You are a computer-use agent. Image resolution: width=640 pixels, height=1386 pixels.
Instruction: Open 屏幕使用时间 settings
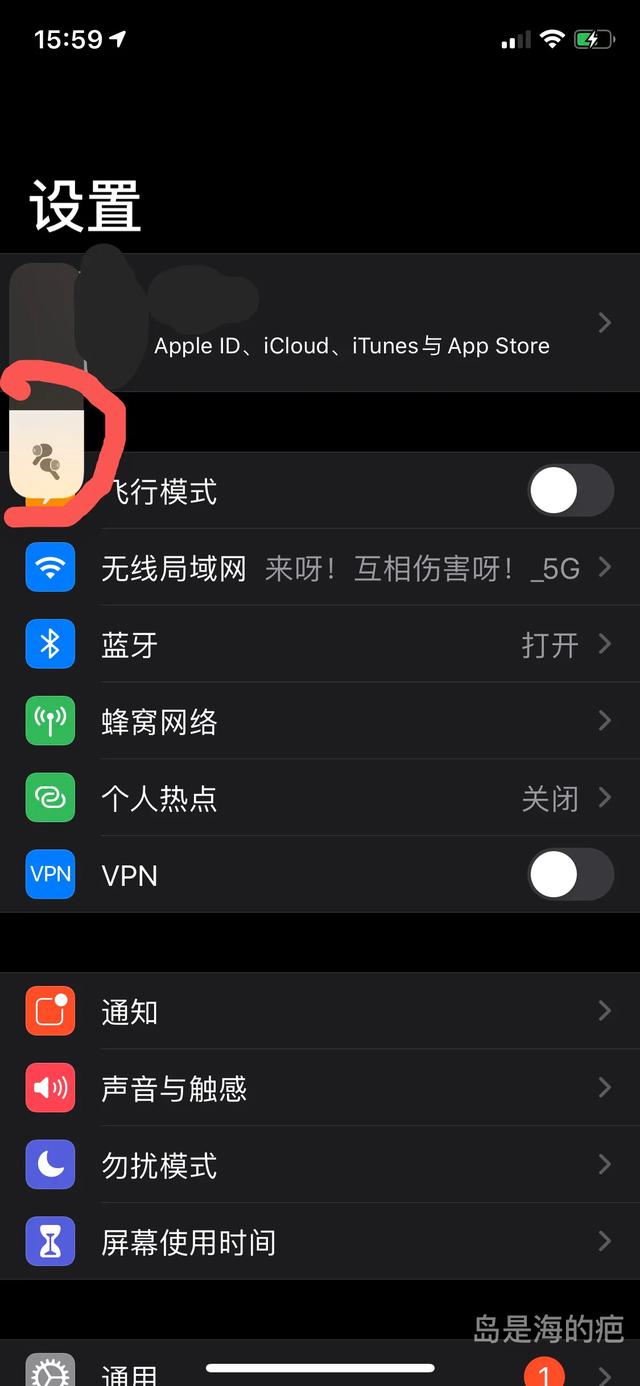320,1243
